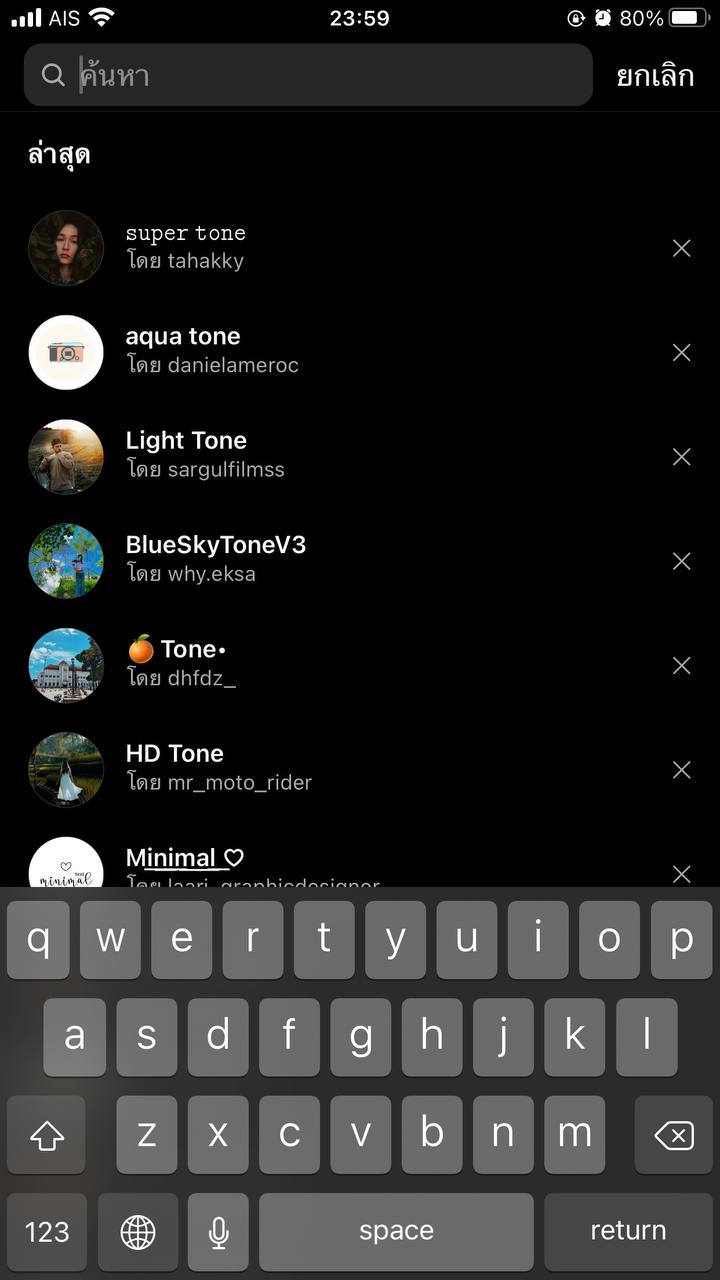
Task: Remove super tone from recent searches
Action: tap(682, 248)
